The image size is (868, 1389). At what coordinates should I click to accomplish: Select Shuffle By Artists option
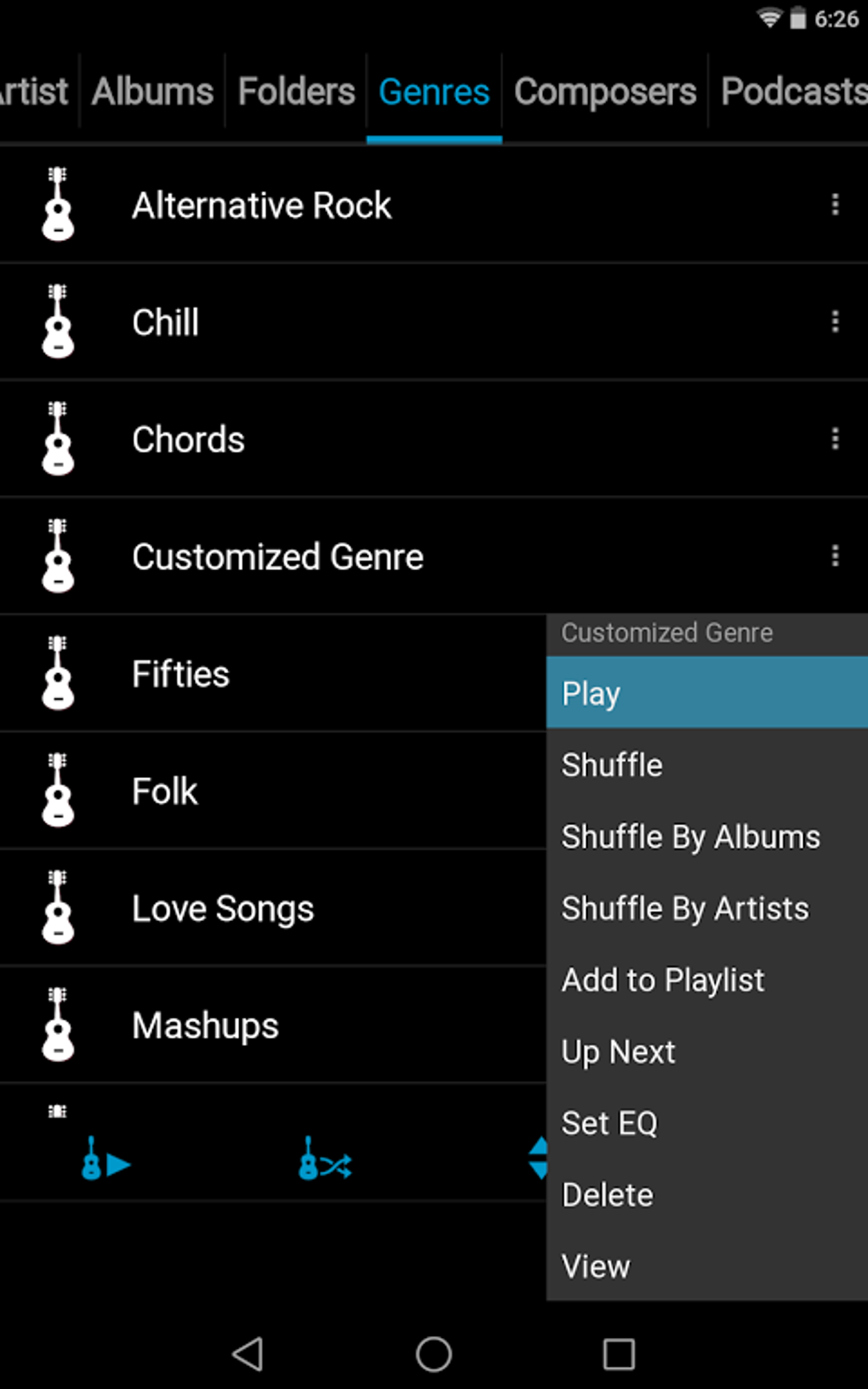tap(706, 909)
